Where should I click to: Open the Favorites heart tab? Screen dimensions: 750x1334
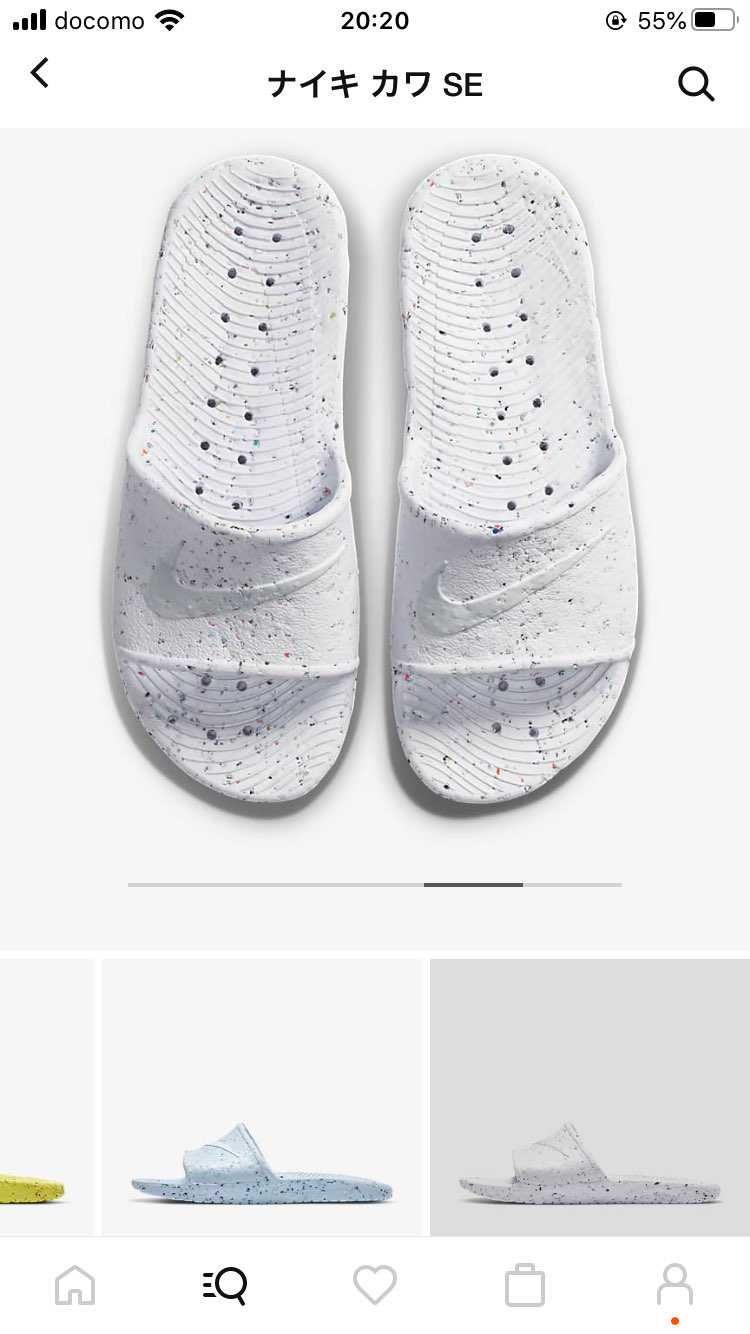coord(375,1284)
